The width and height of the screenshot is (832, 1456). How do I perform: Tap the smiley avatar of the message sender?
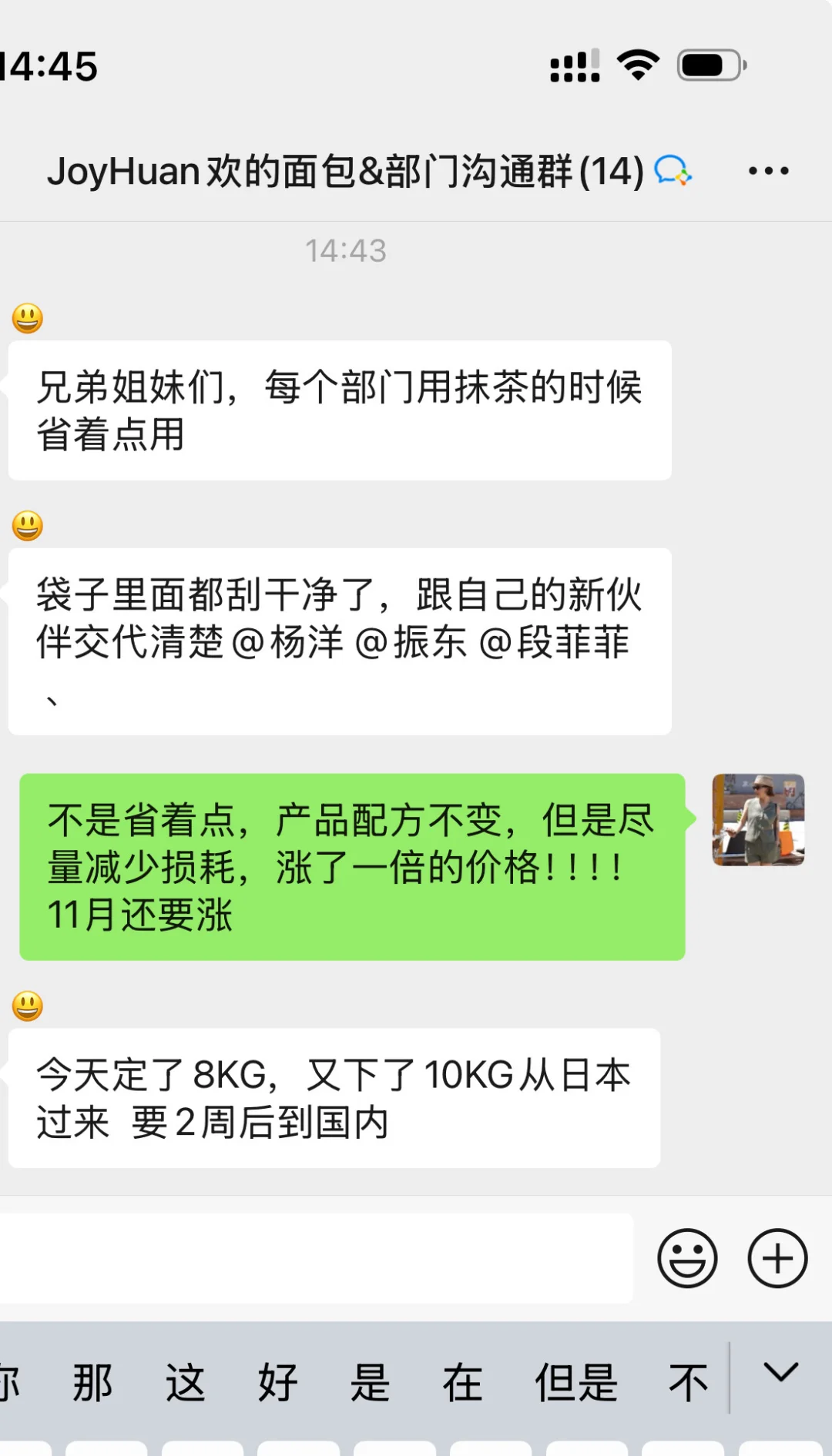coord(27,317)
